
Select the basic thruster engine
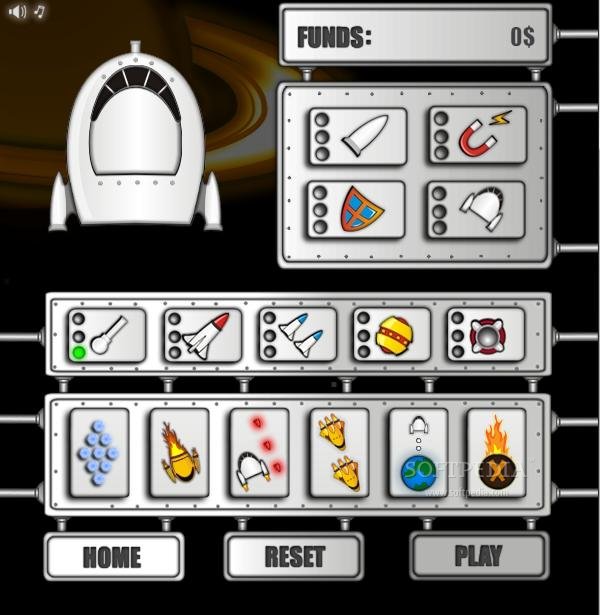point(106,335)
